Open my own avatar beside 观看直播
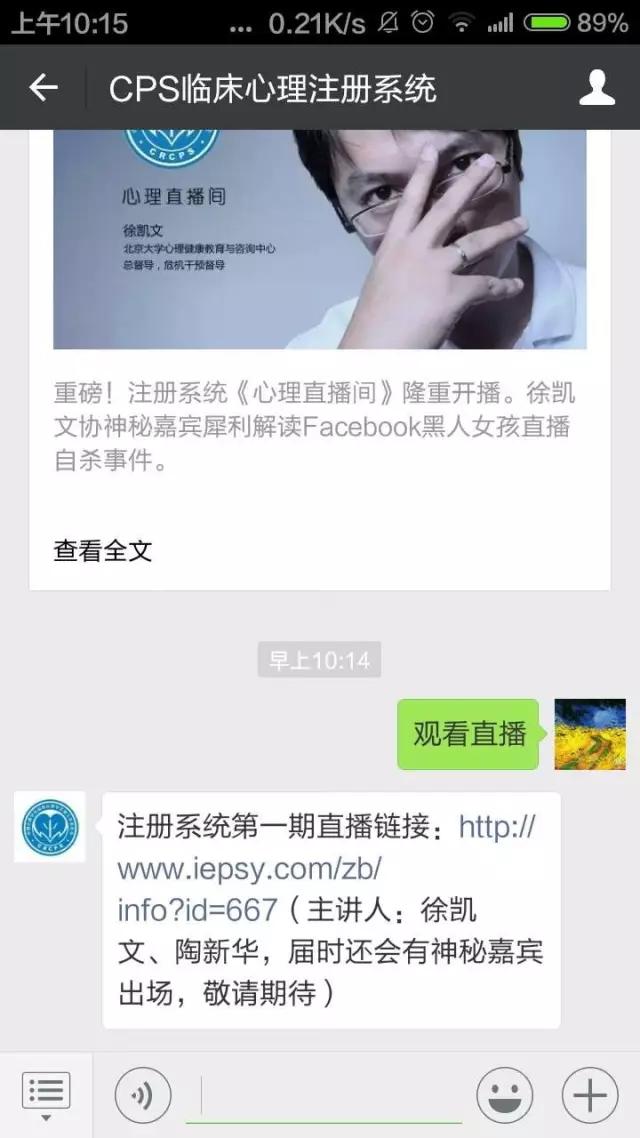 click(590, 734)
